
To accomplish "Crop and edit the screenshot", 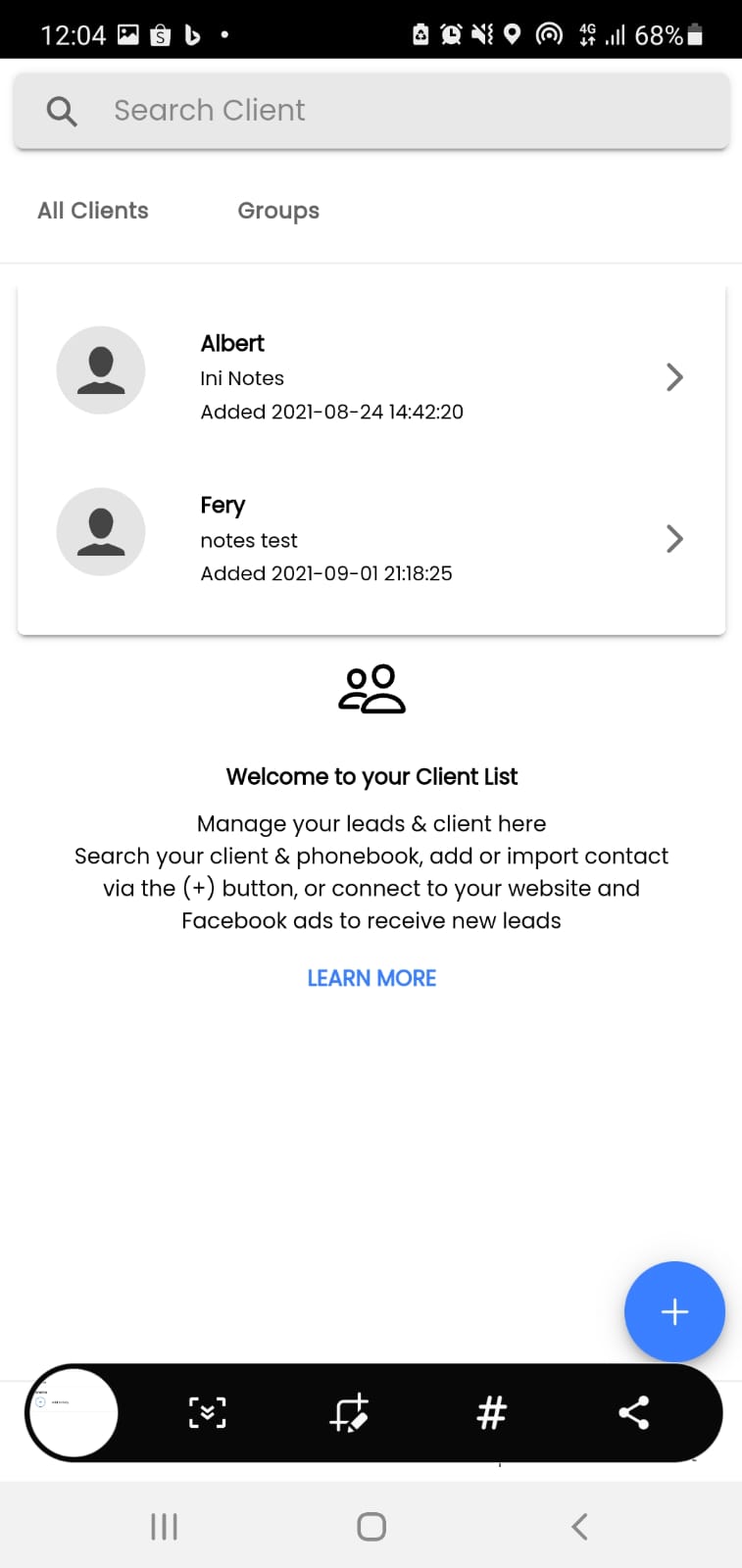I will click(349, 1413).
